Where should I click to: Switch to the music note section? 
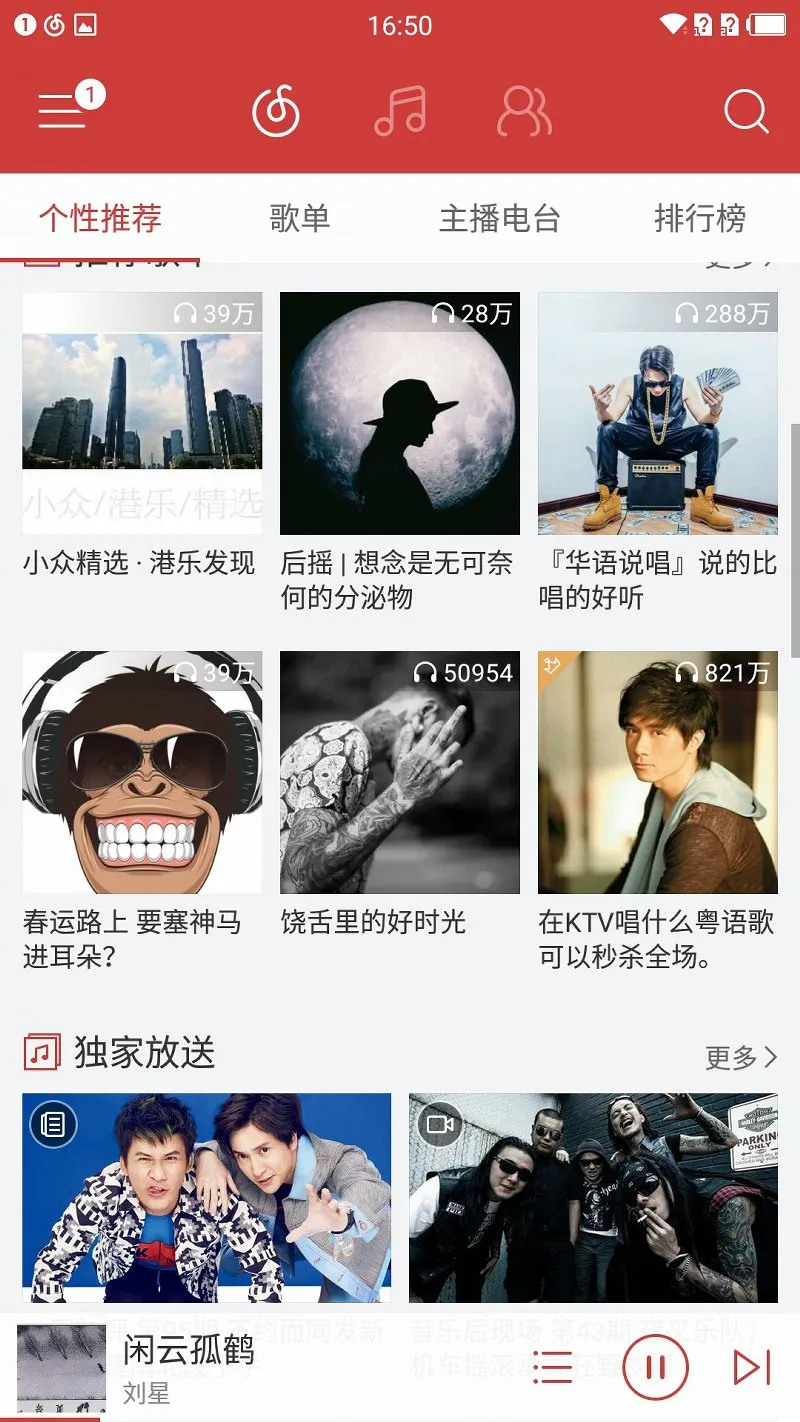coord(400,110)
